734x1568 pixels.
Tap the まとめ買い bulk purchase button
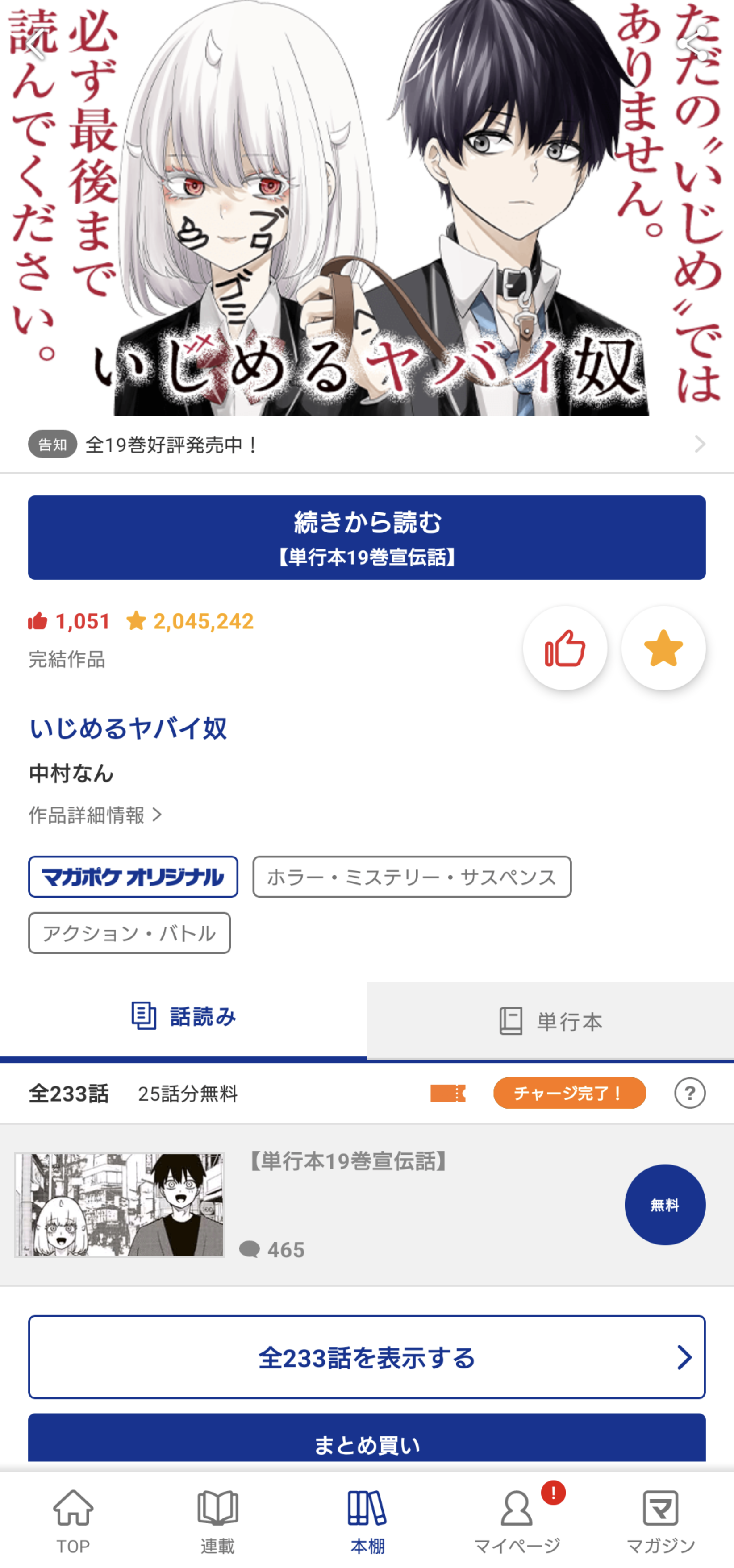tap(367, 1443)
